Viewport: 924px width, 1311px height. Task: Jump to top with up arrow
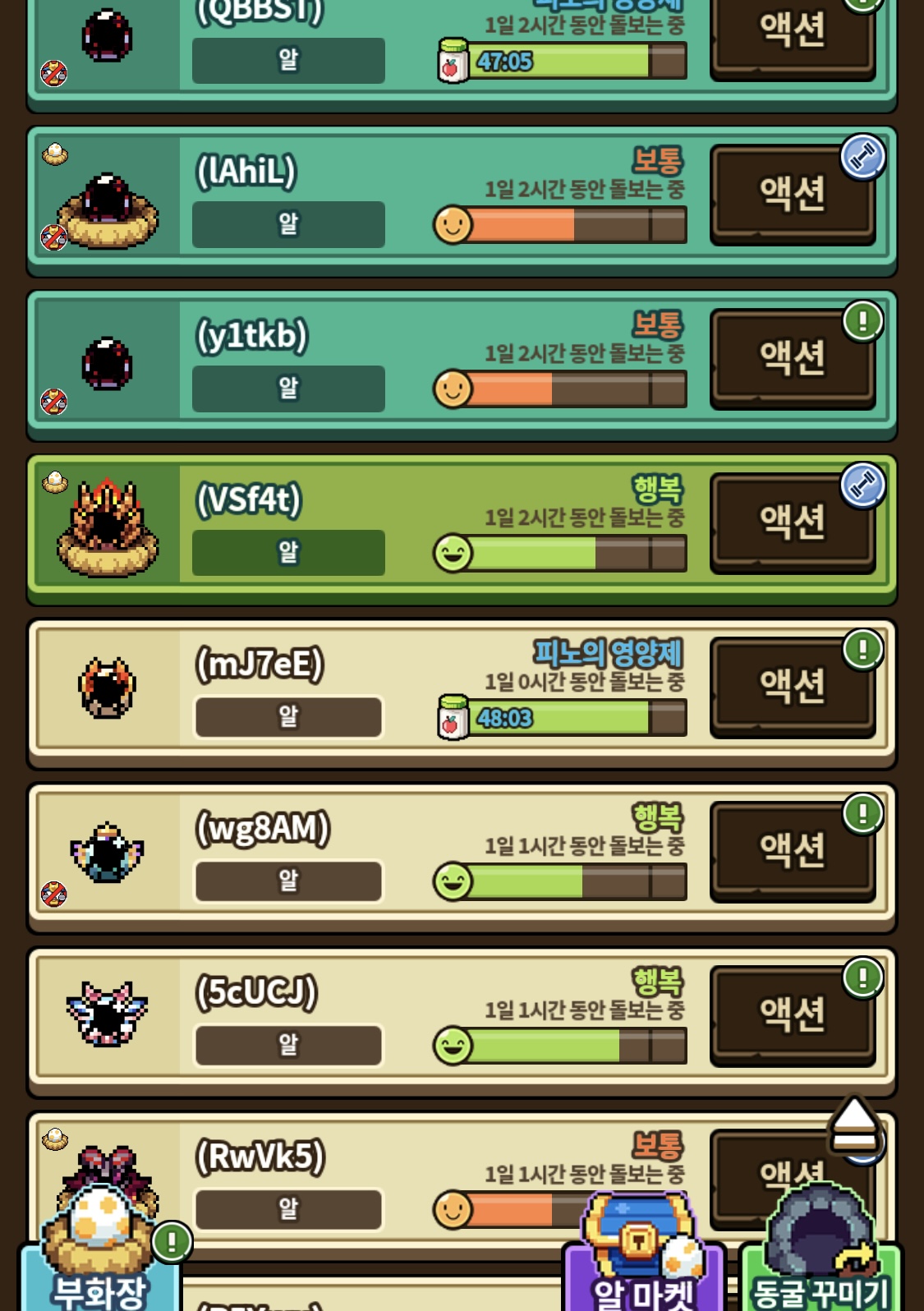pos(854,1124)
